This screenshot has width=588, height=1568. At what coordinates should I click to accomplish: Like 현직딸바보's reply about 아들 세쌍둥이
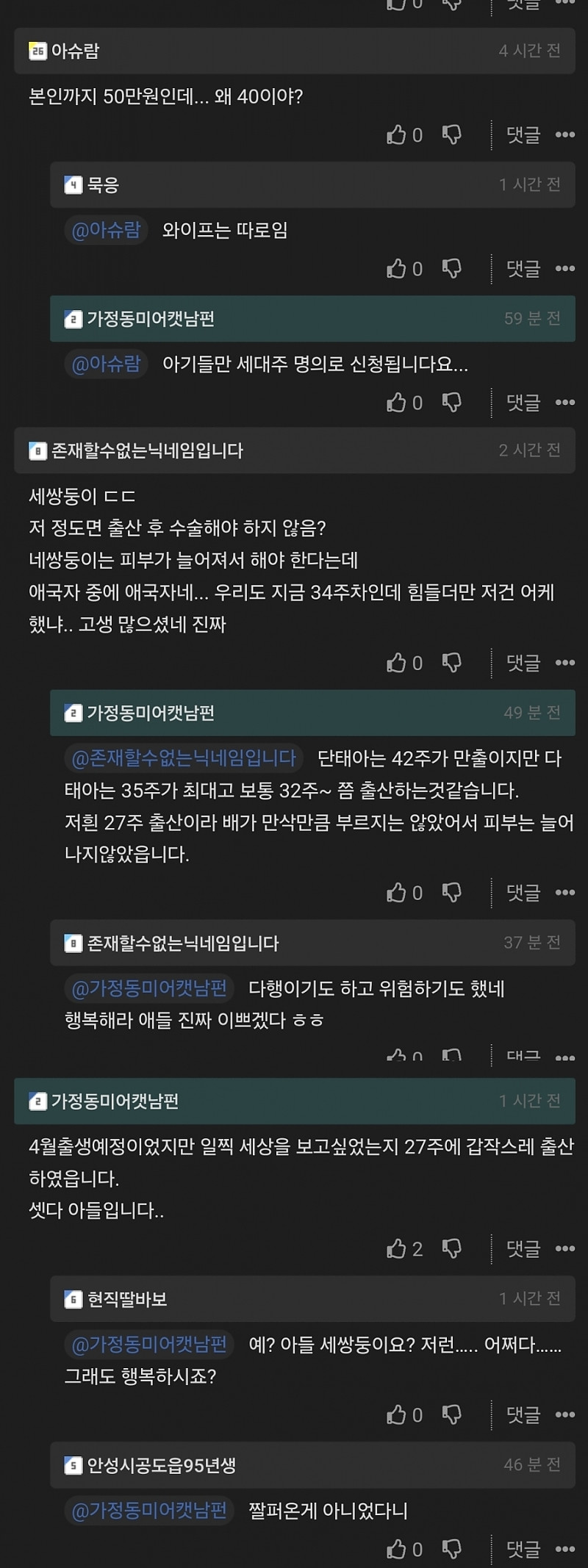pos(397,1415)
